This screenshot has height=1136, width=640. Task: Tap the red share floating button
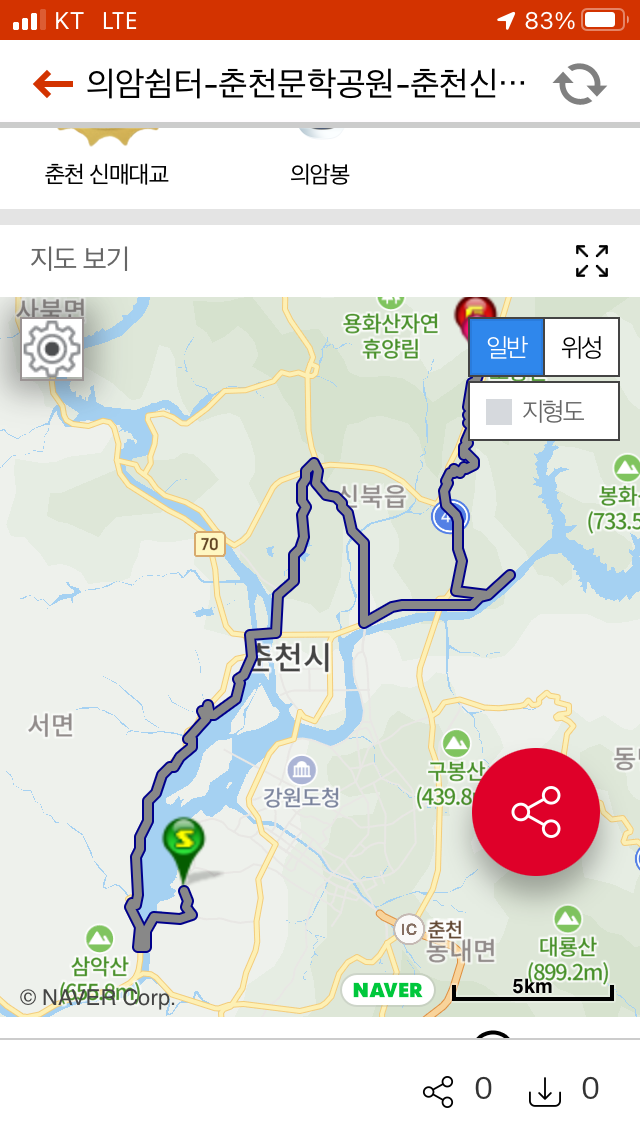pos(536,812)
